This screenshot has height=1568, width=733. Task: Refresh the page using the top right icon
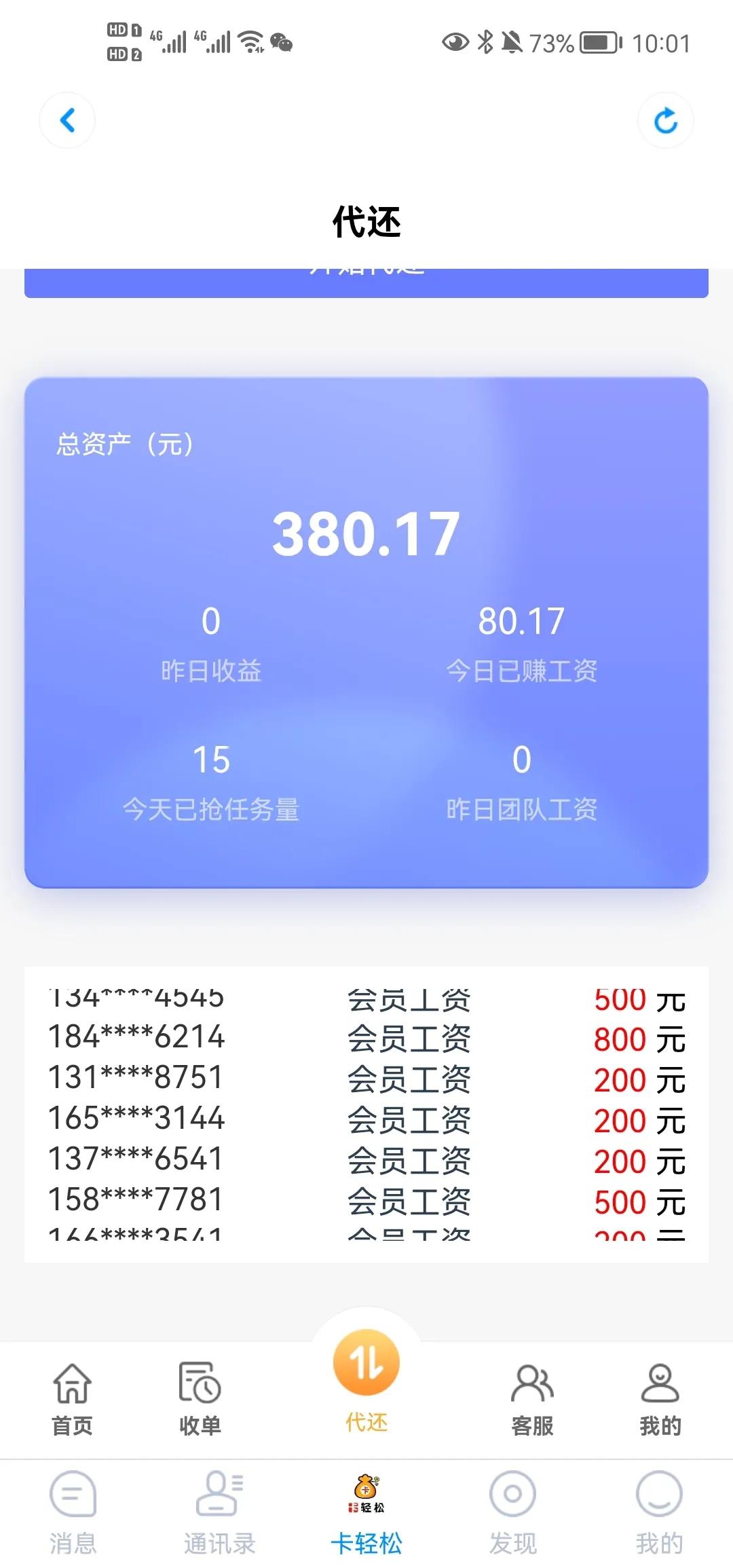point(666,120)
